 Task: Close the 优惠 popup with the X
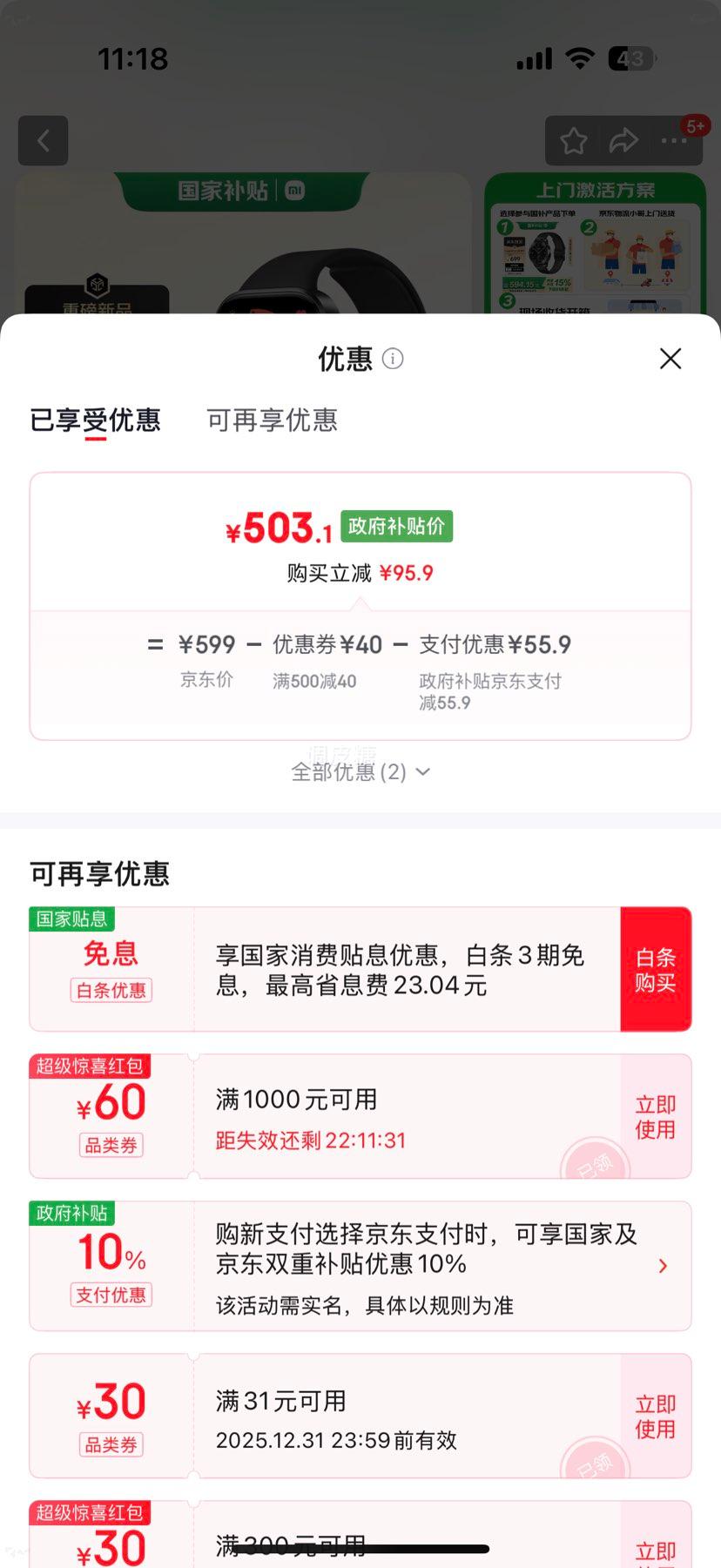pos(670,358)
